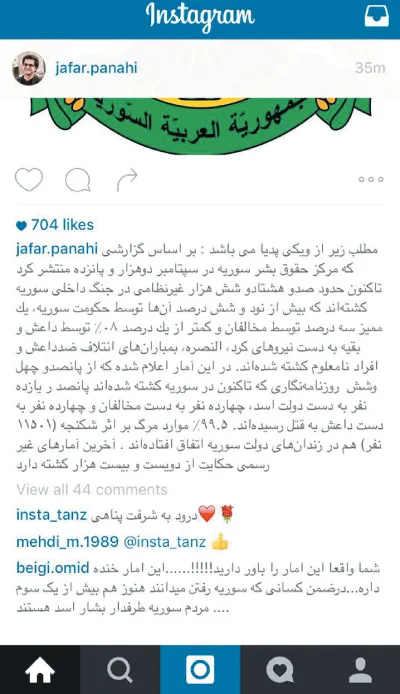Open the comment bubble icon

click(x=78, y=180)
